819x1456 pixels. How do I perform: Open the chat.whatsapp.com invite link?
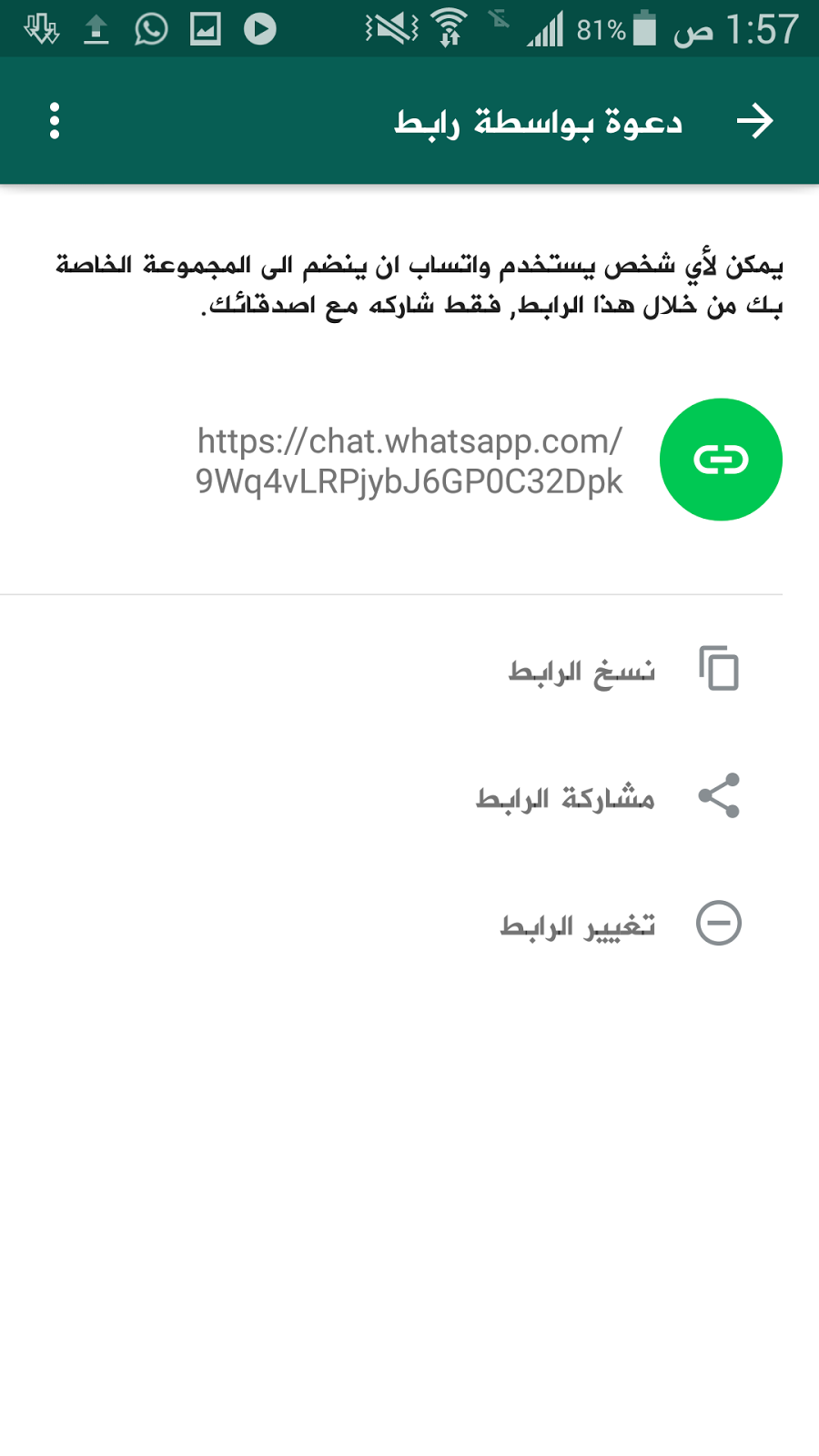coord(409,461)
